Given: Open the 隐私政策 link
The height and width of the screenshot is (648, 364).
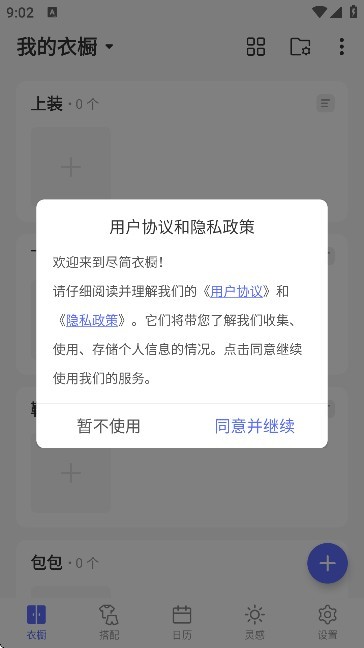Looking at the screenshot, I should (x=92, y=320).
